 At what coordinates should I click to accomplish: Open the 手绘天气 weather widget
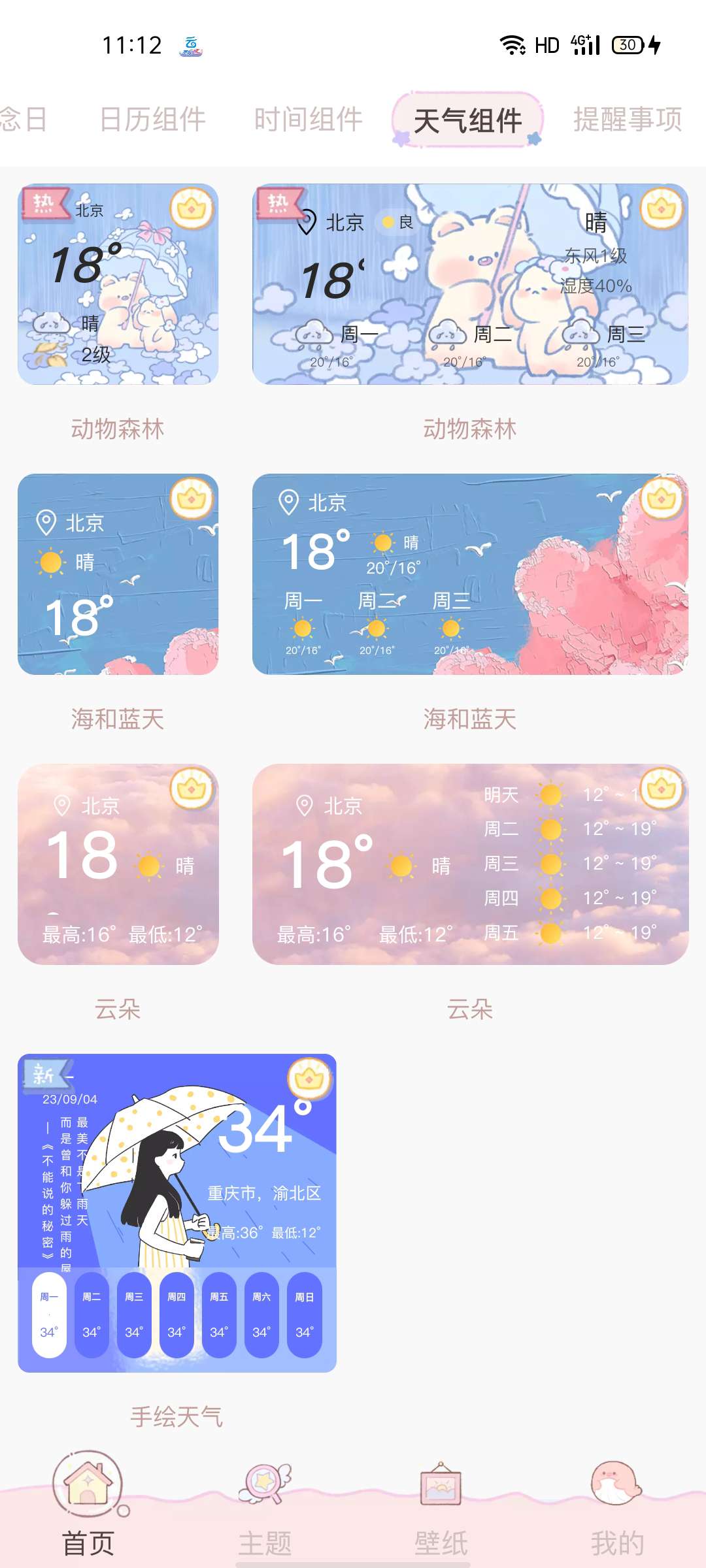click(176, 1213)
